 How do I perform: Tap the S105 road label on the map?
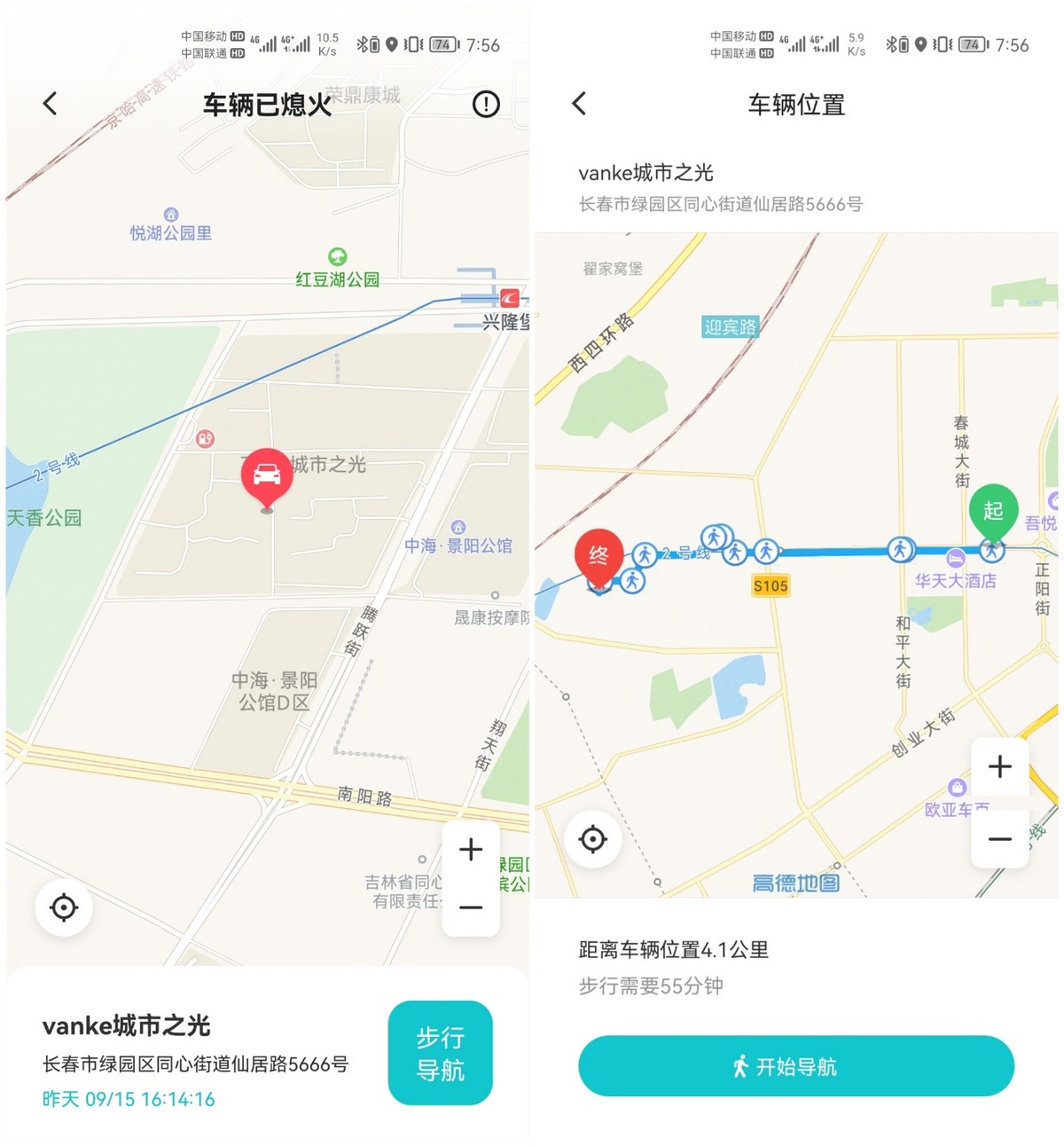[770, 586]
